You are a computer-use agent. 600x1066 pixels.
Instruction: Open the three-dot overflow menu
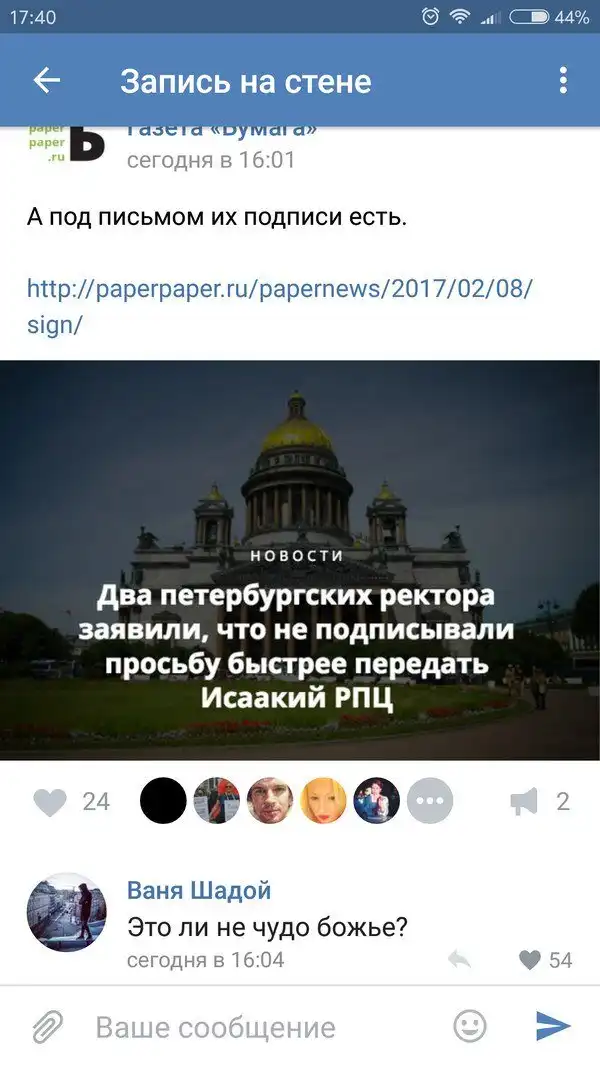click(x=563, y=80)
